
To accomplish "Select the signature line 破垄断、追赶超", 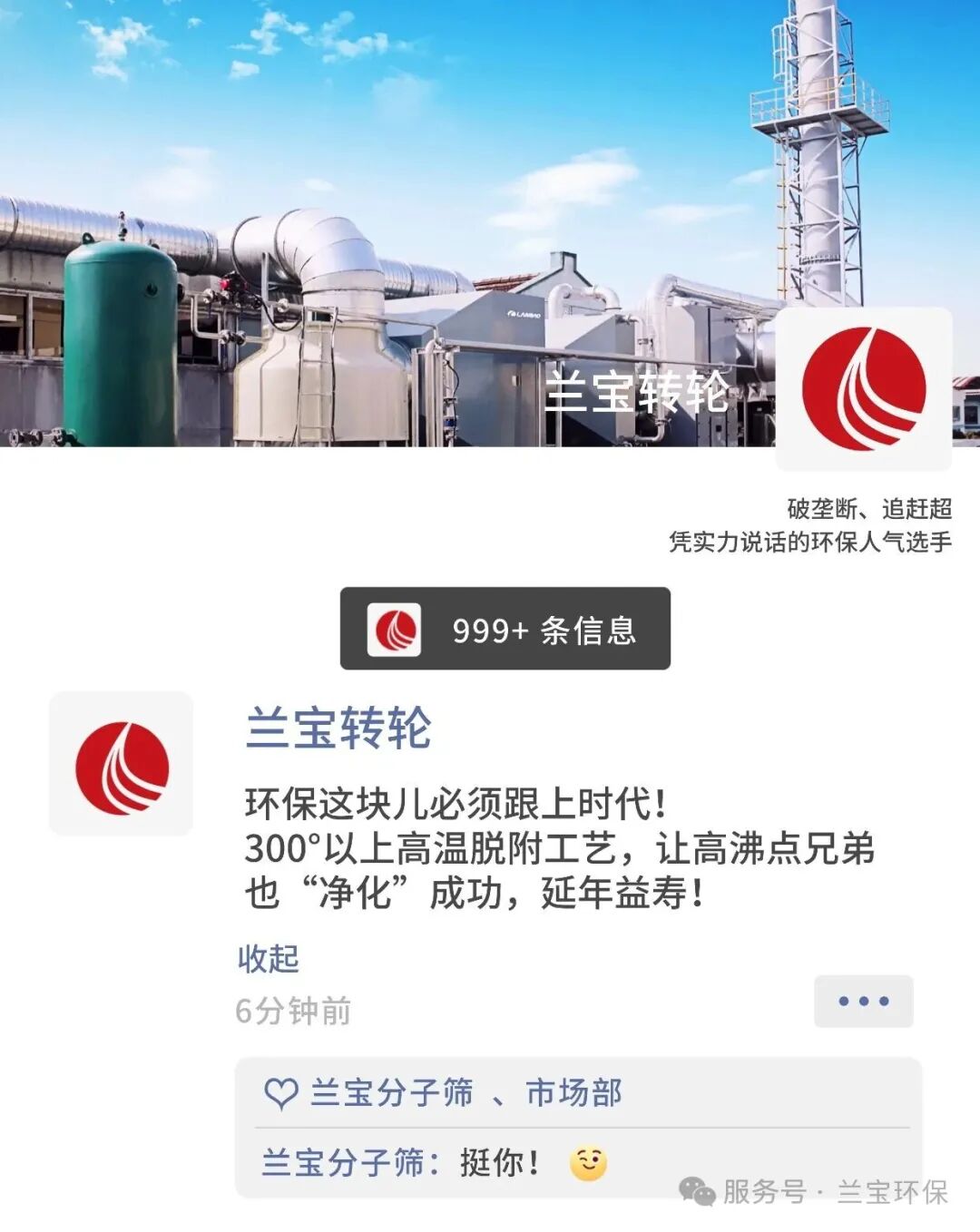I will coord(867,508).
